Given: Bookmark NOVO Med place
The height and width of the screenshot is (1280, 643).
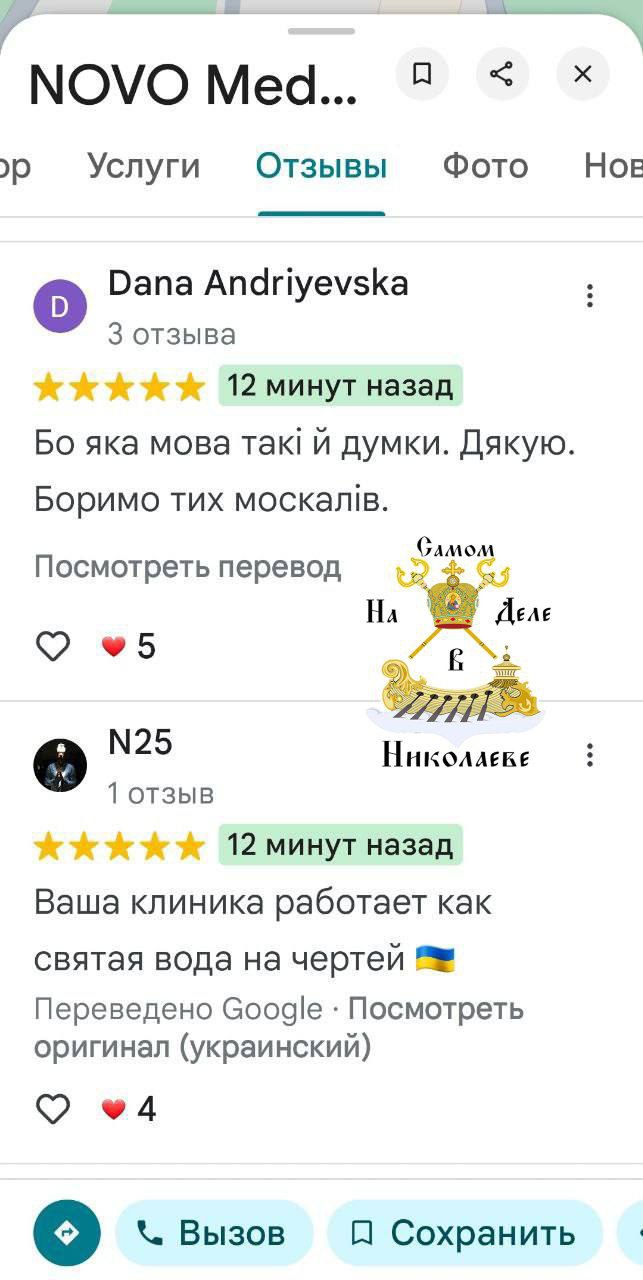Looking at the screenshot, I should tap(422, 74).
